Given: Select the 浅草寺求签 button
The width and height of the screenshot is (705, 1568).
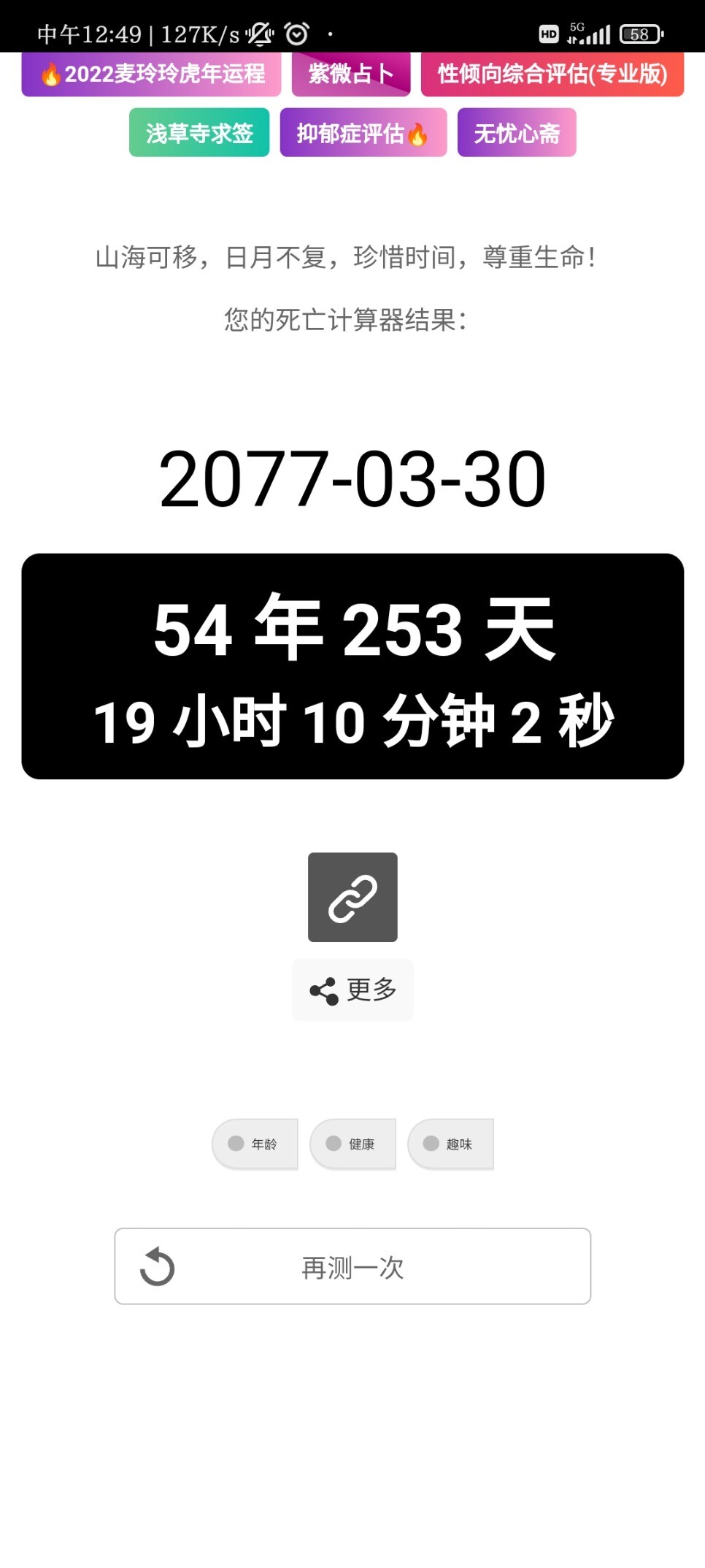Looking at the screenshot, I should click(199, 132).
